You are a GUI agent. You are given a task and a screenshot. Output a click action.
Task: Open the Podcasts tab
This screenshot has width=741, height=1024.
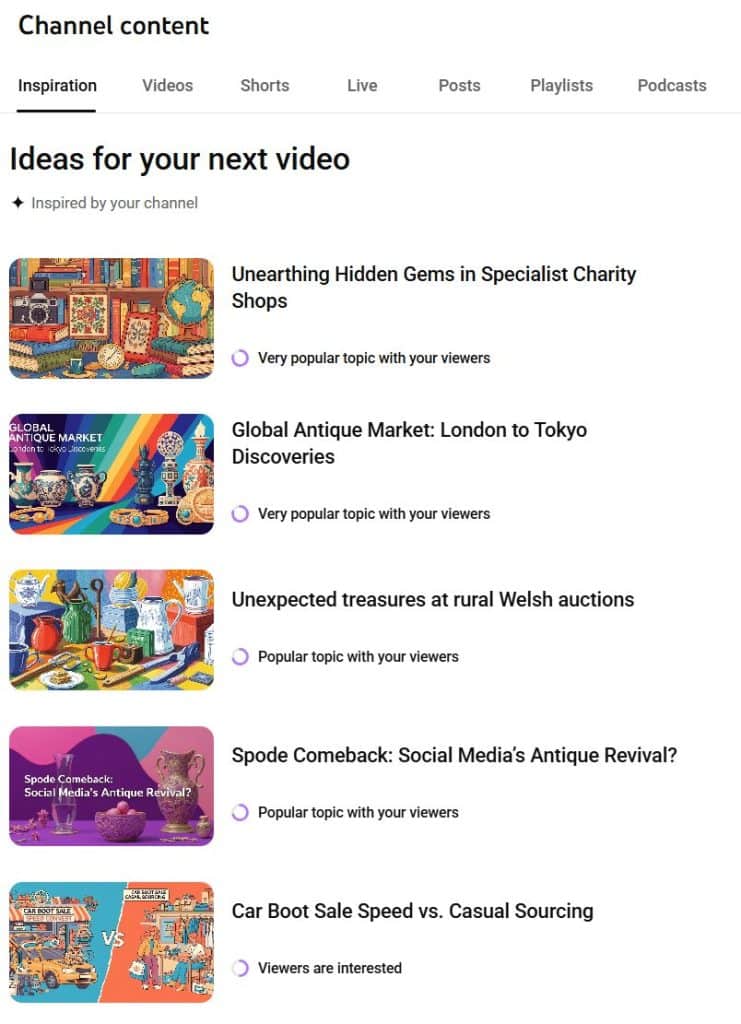click(671, 85)
